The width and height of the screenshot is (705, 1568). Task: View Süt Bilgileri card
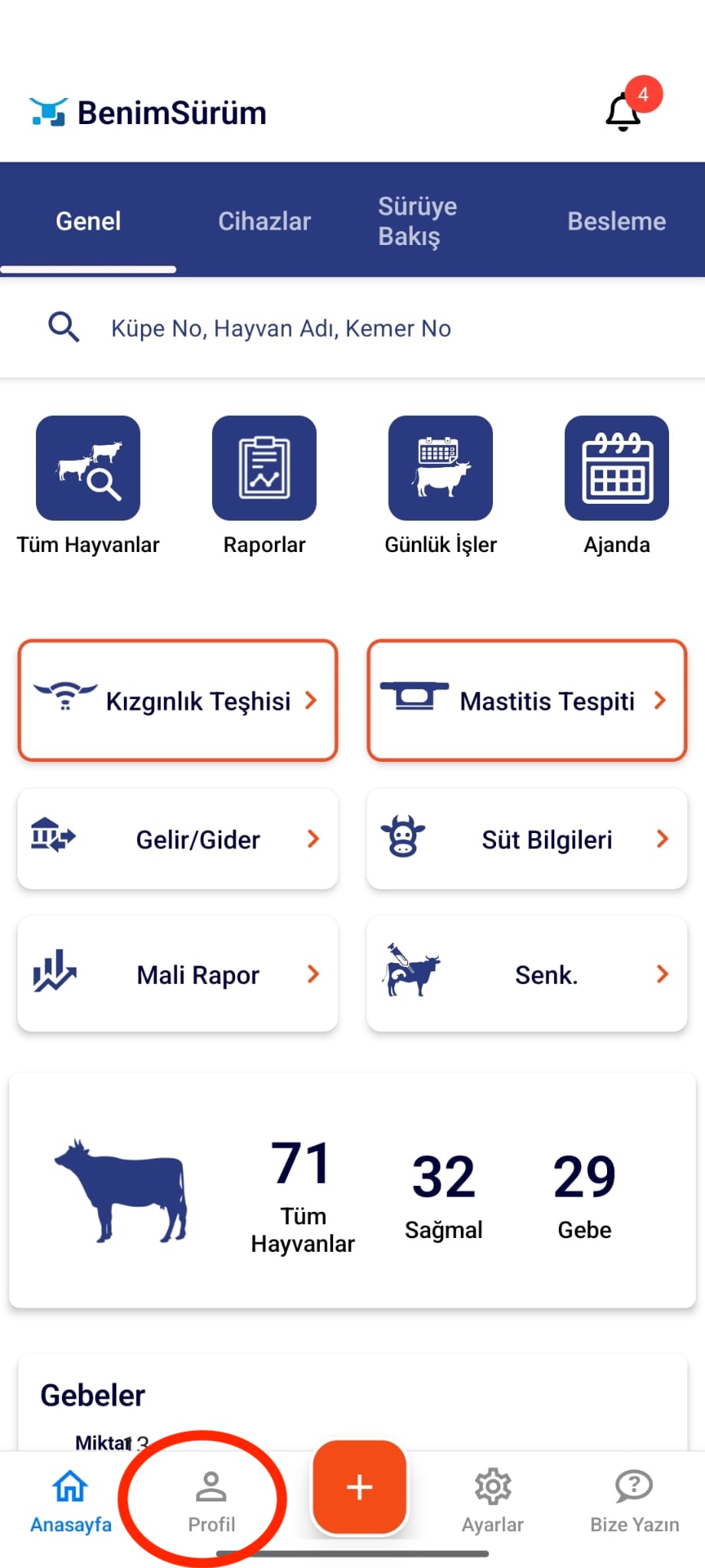click(x=527, y=839)
